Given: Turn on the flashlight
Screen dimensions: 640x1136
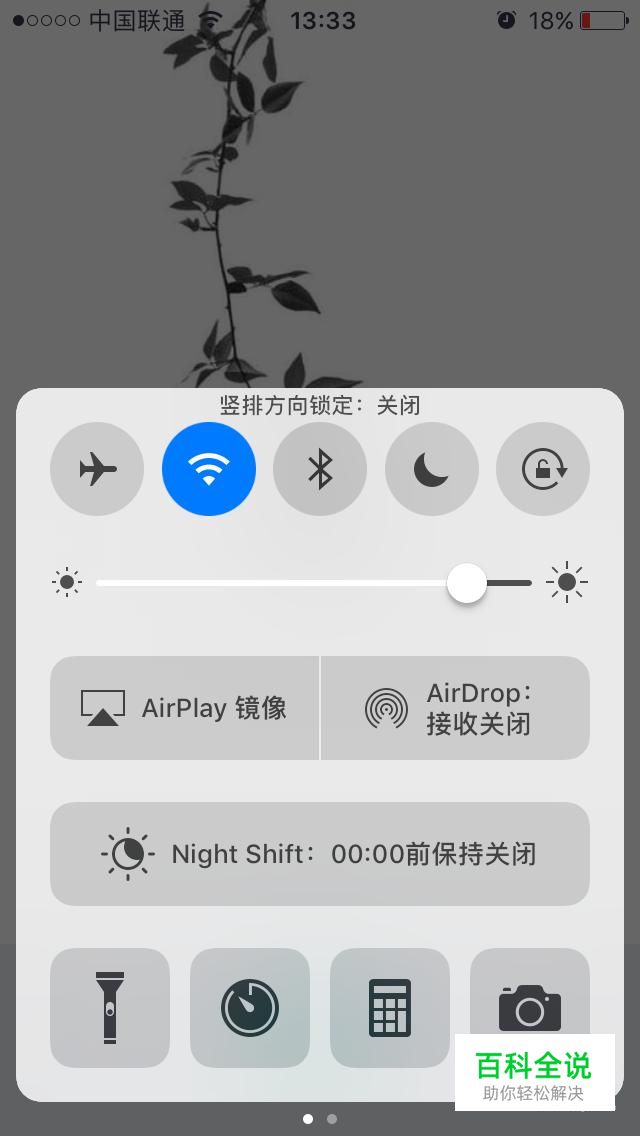Looking at the screenshot, I should click(x=109, y=1007).
